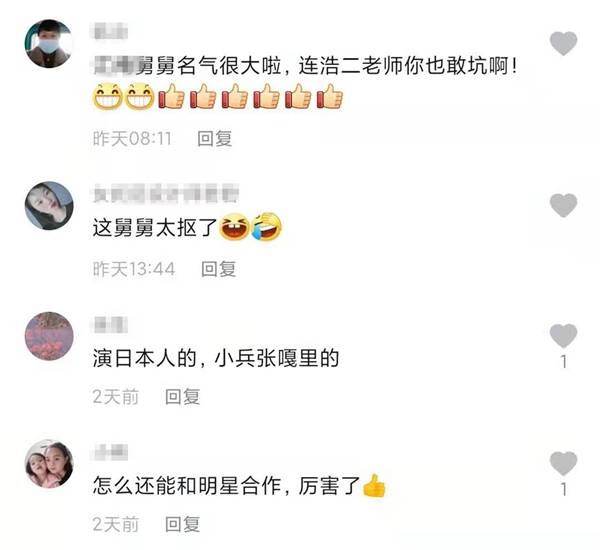Viewport: 600px width, 550px height.
Task: Open avatar of 这舅舅太抠了 commenter
Action: [48, 206]
